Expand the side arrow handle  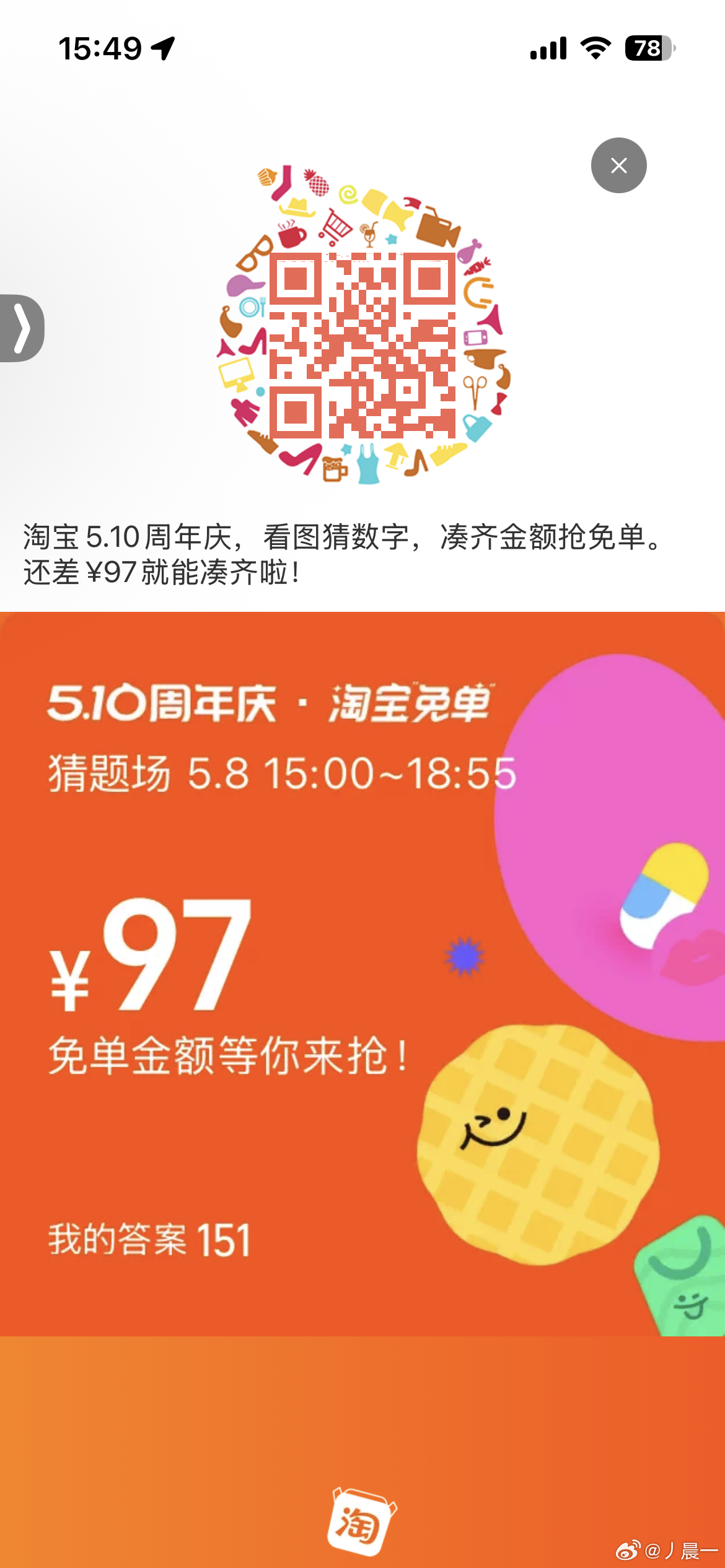point(22,328)
